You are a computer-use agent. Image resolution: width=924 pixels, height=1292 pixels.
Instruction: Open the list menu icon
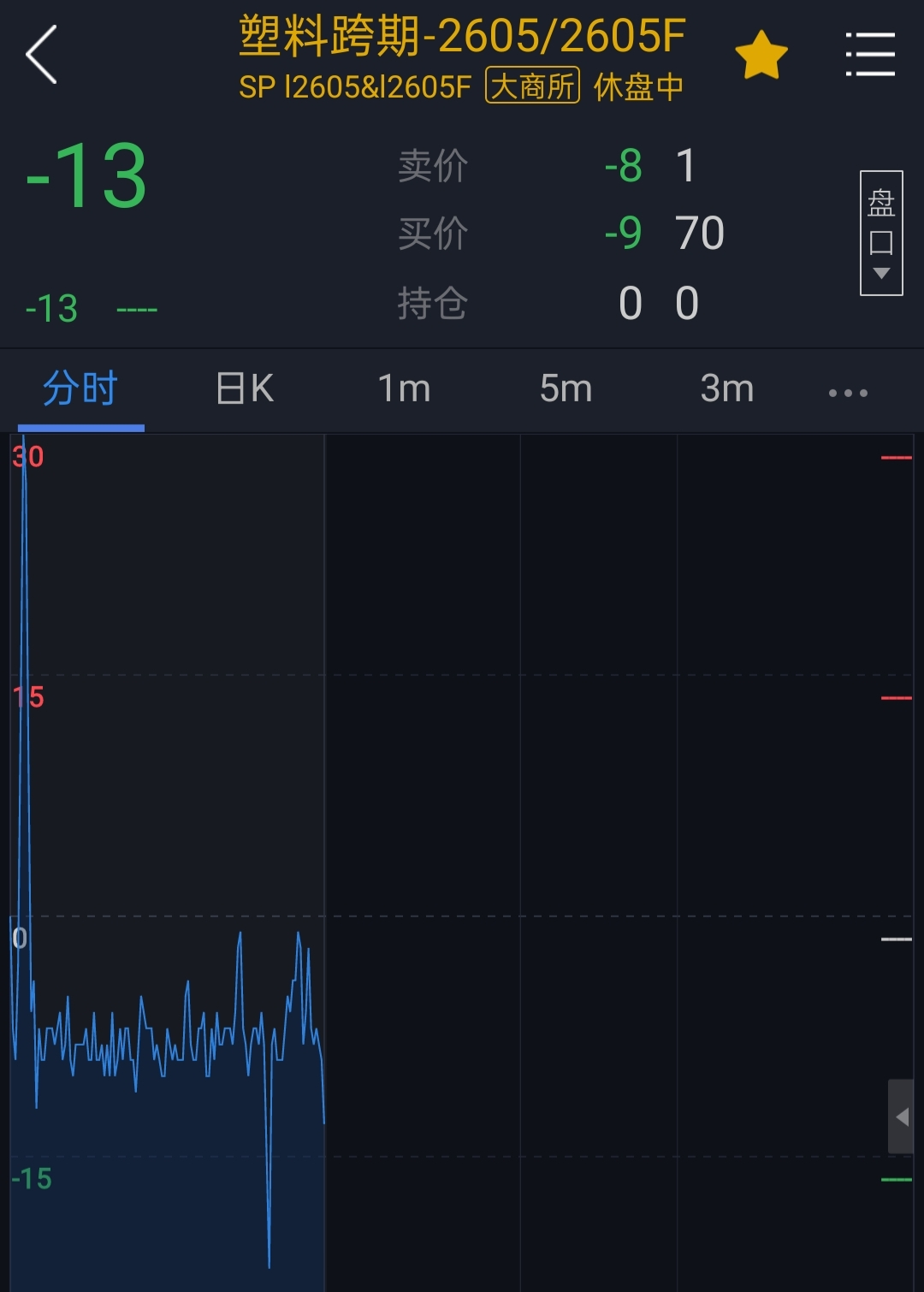click(870, 55)
